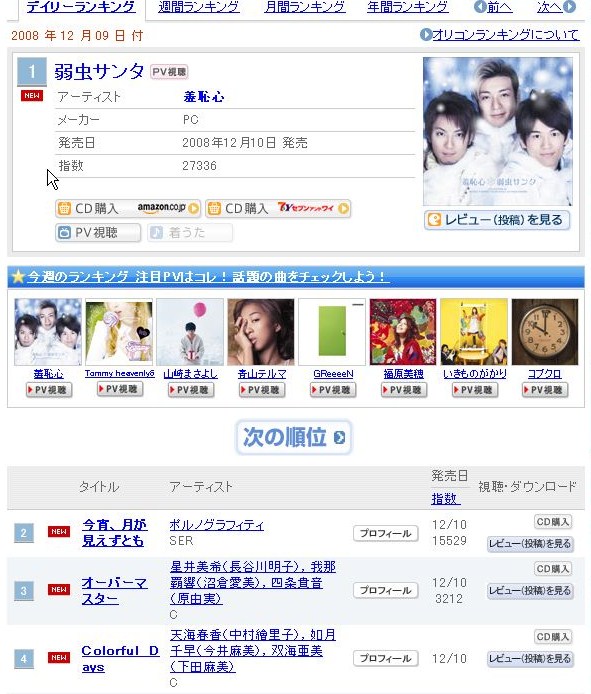Switch to the 年間ランキング tab
This screenshot has height=694, width=591.
tap(407, 7)
